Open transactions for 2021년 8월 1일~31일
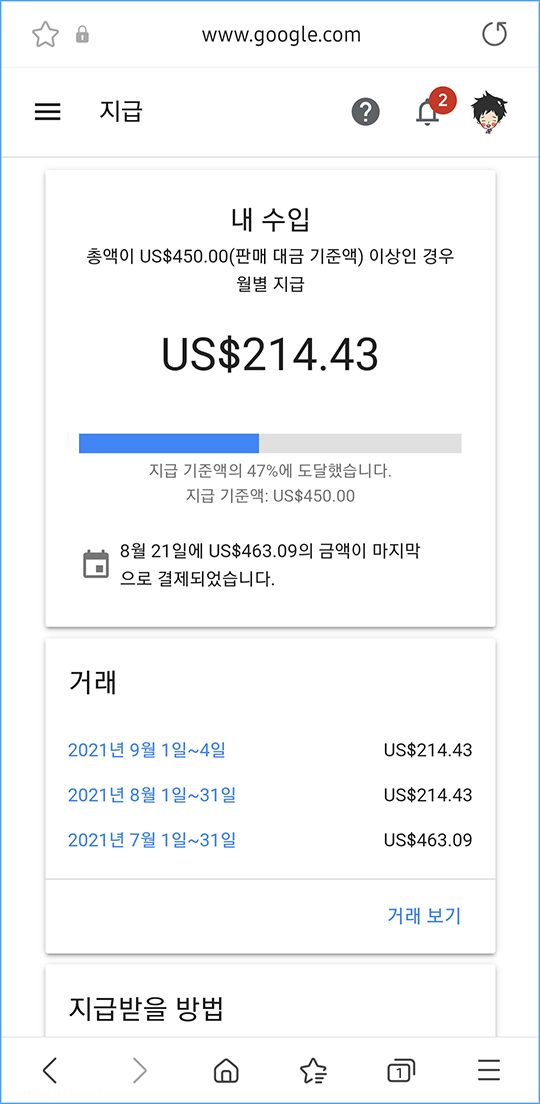This screenshot has width=540, height=1104. click(151, 795)
